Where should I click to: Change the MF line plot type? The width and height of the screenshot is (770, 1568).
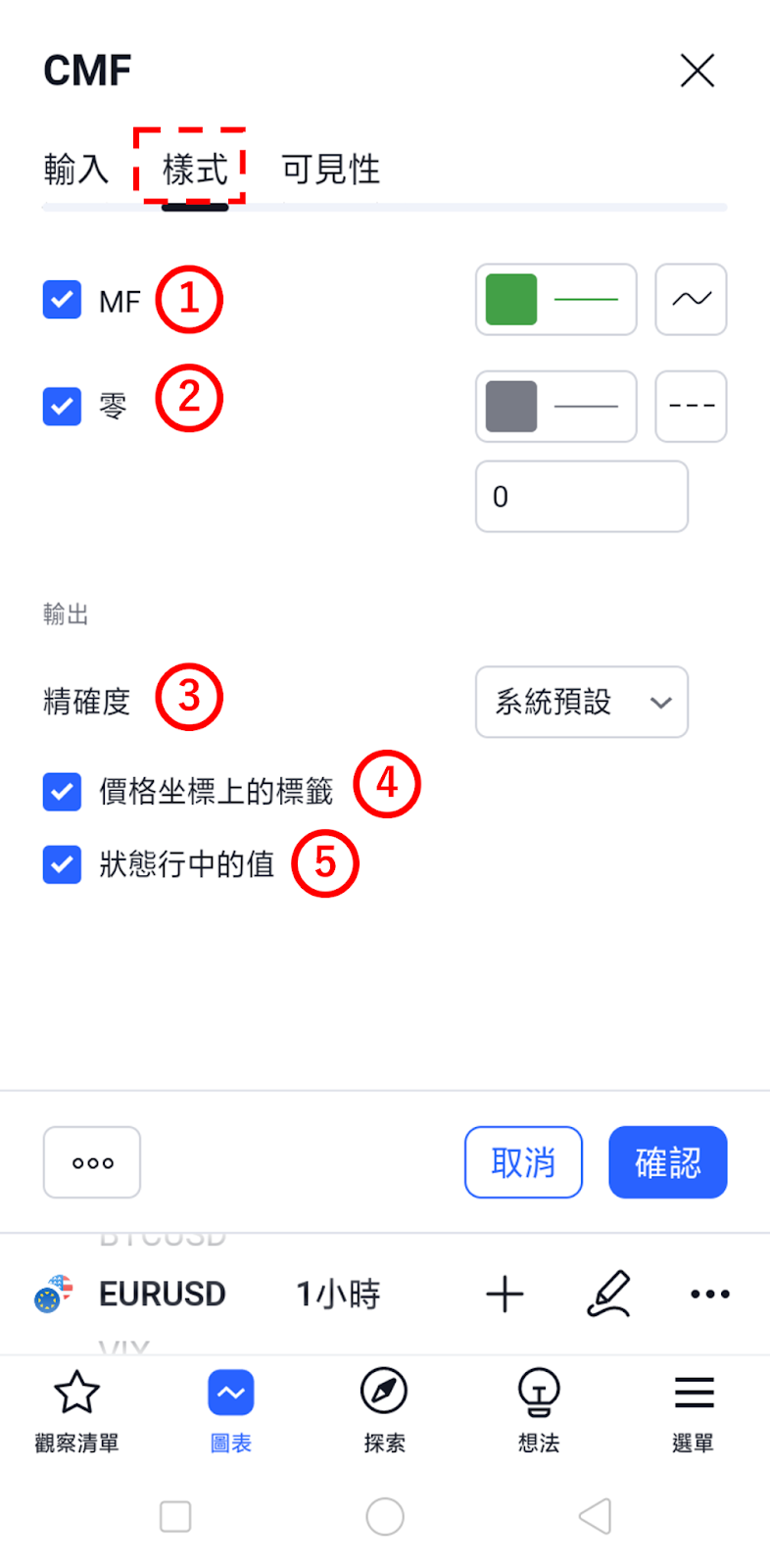[691, 300]
